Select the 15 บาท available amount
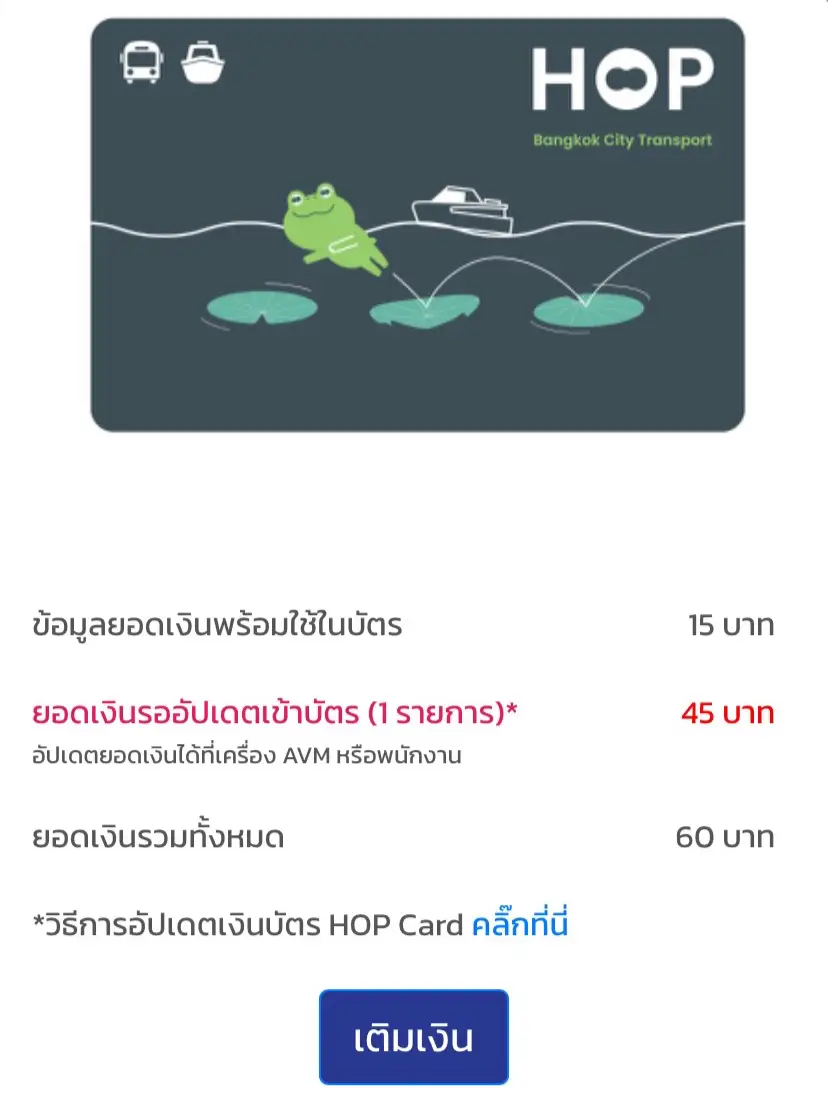The width and height of the screenshot is (828, 1104). (x=729, y=623)
